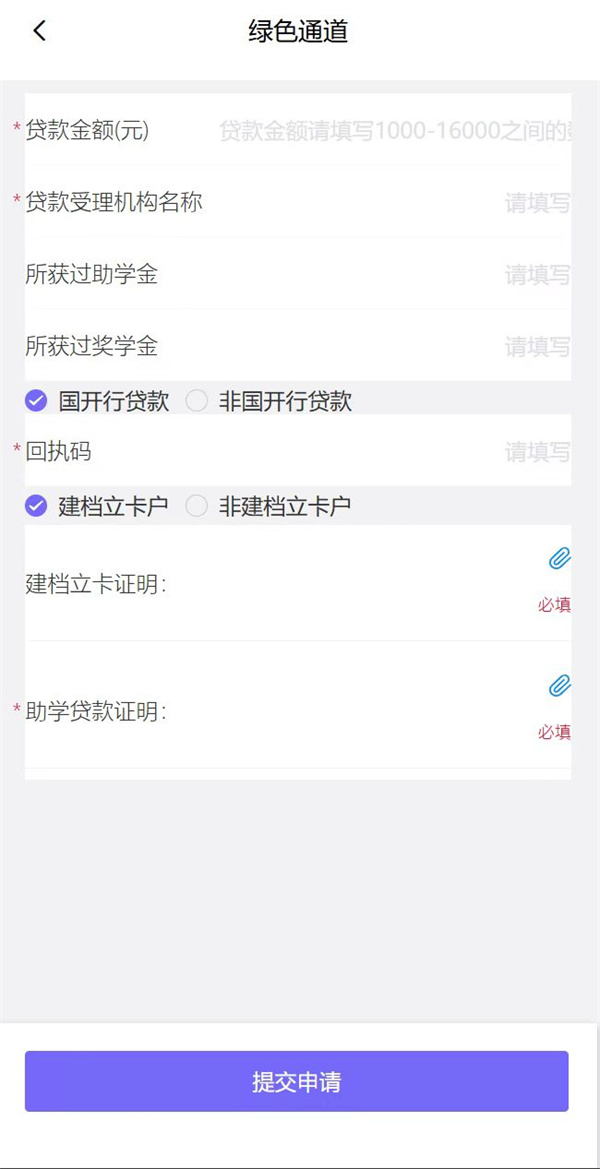Choose the 非建档立卡户 option
600x1169 pixels.
pos(197,506)
